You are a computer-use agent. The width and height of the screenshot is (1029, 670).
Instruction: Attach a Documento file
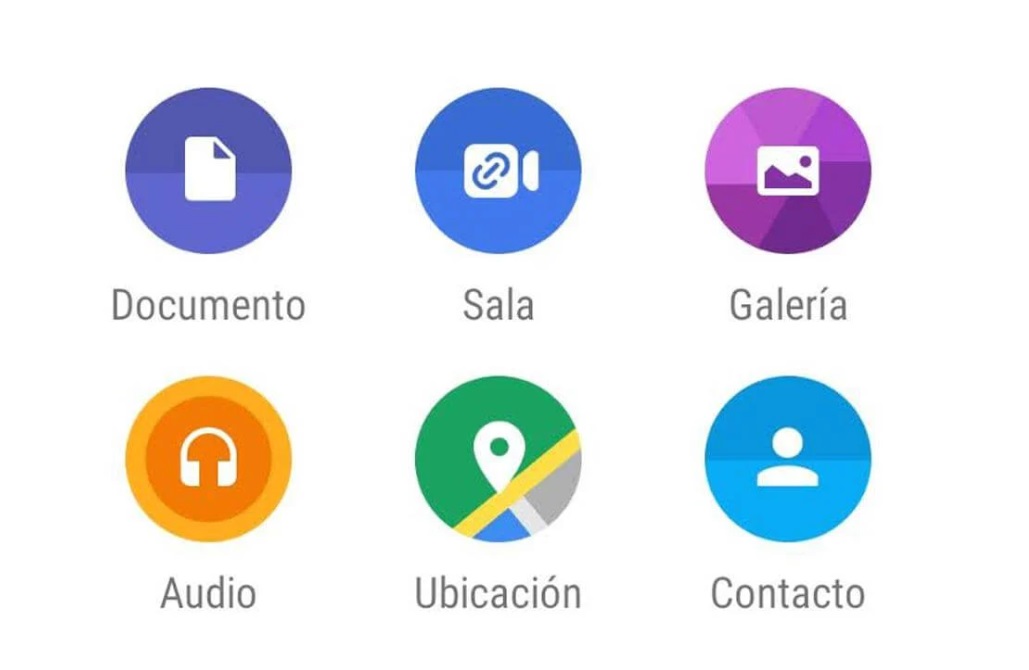pos(208,170)
